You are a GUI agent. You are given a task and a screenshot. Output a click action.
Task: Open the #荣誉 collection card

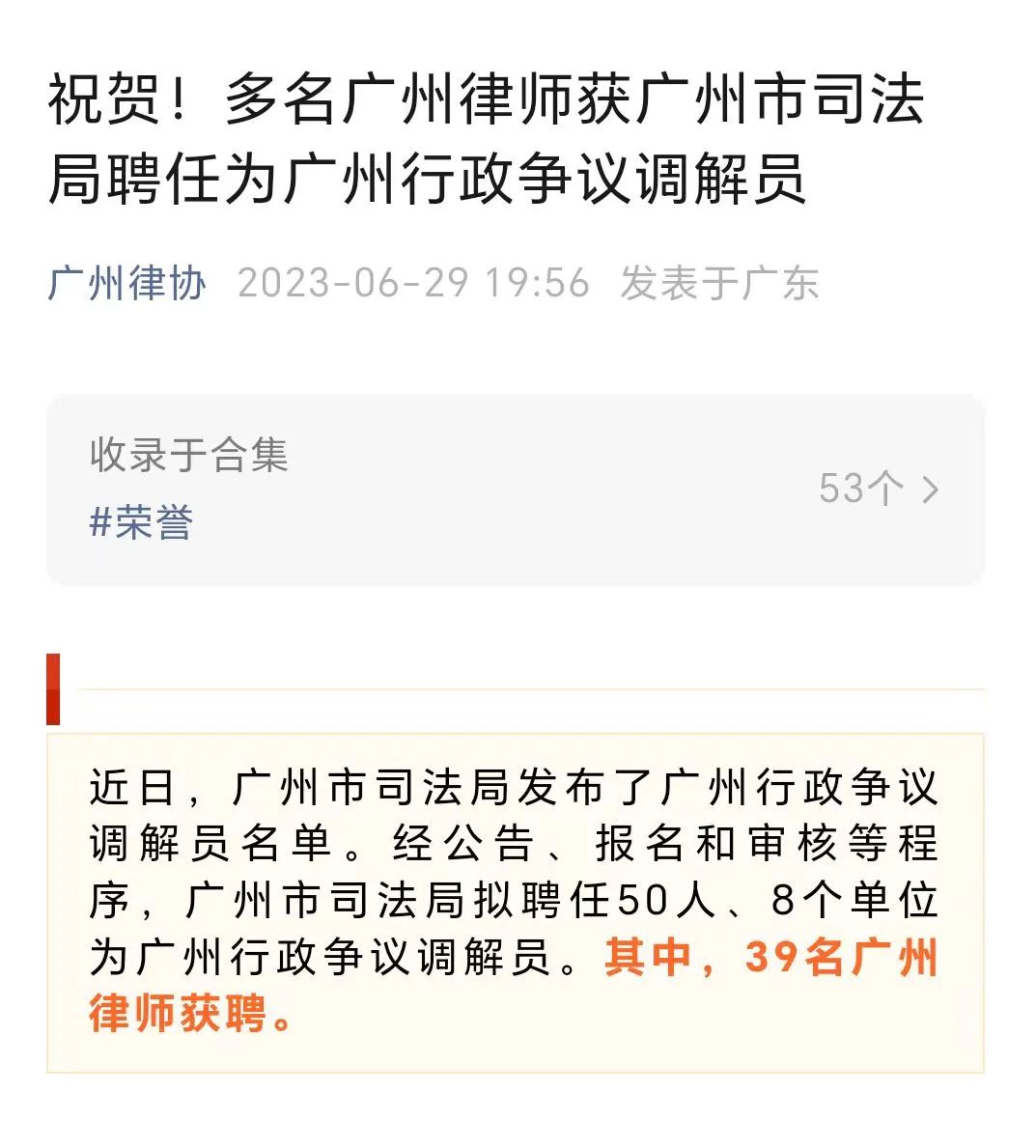click(515, 490)
